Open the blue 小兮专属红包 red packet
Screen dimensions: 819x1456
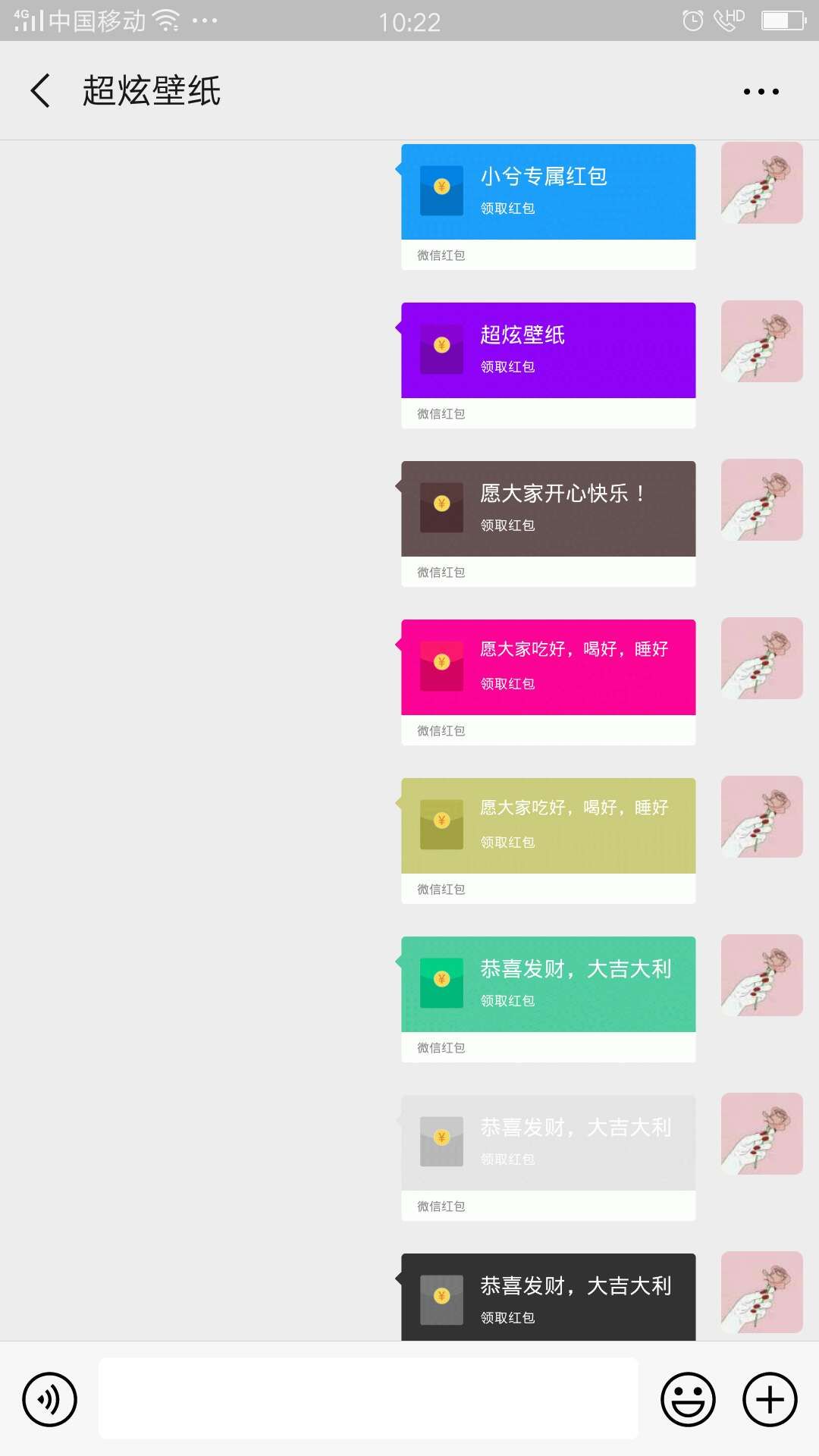point(548,193)
